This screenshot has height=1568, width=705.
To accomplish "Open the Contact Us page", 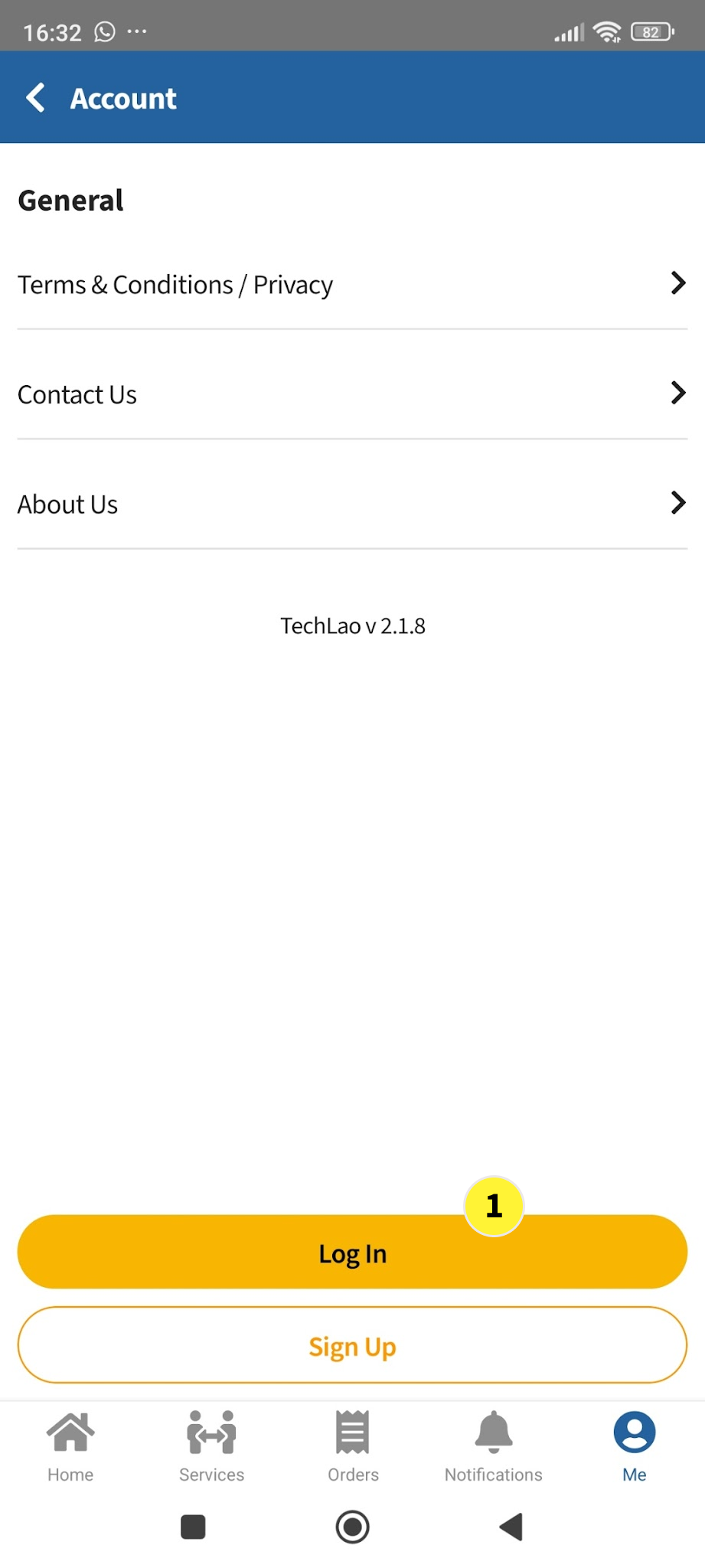I will point(351,394).
